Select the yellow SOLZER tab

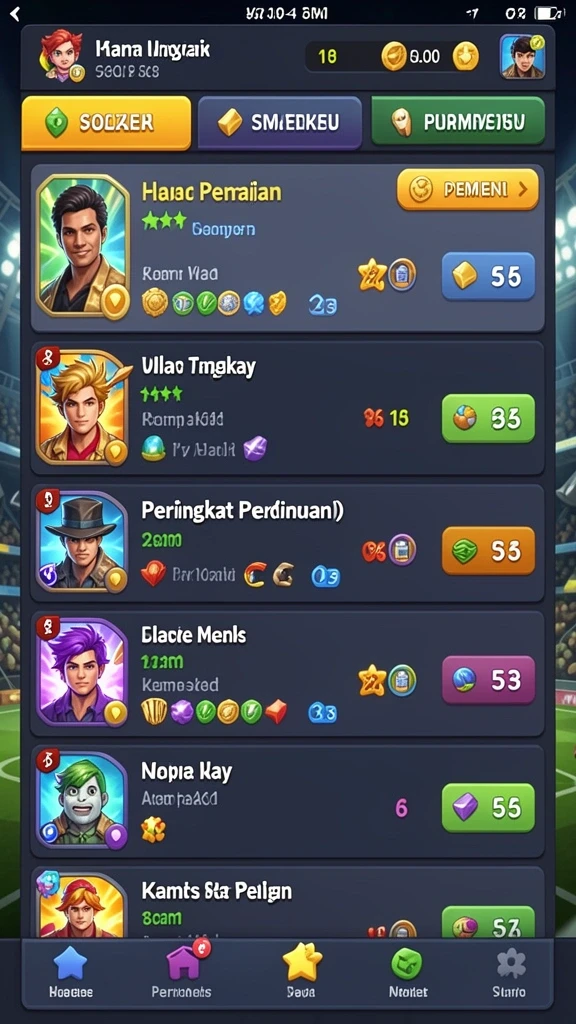coord(106,122)
